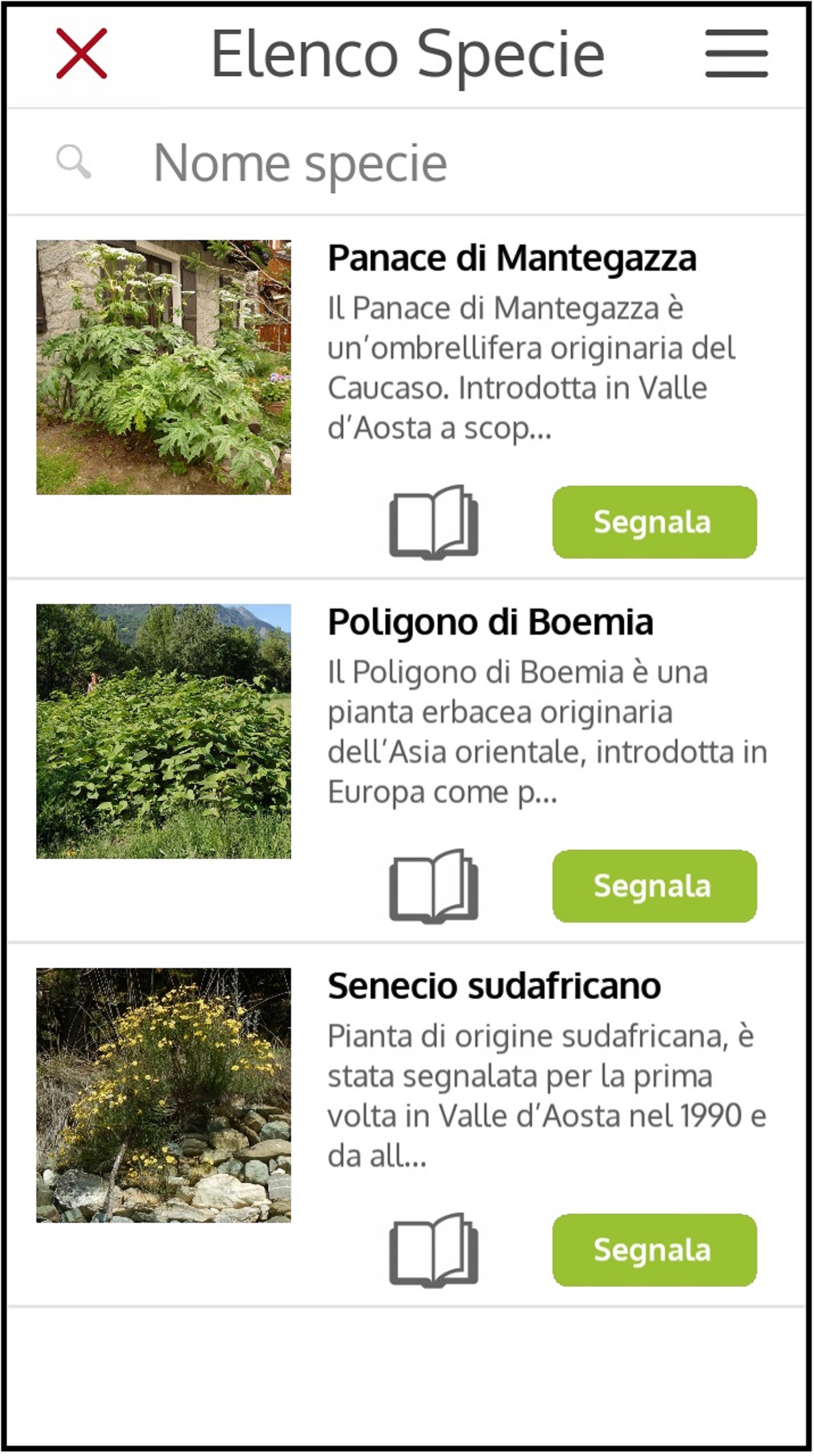Open the book icon for Poligono di Boemia

click(x=434, y=886)
